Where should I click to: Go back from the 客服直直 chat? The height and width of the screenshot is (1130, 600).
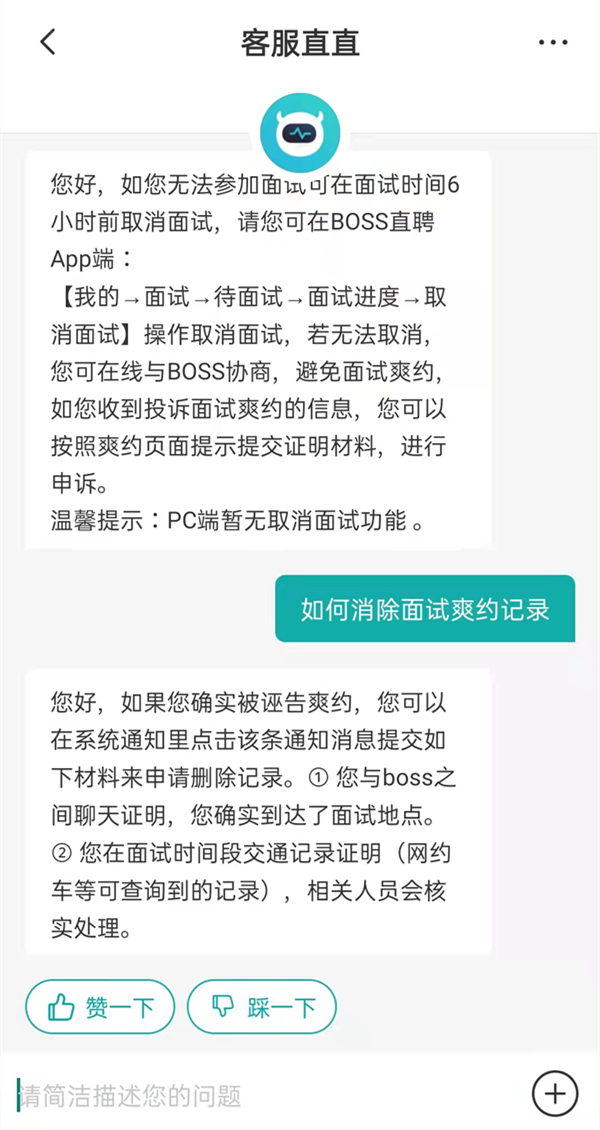coord(47,42)
